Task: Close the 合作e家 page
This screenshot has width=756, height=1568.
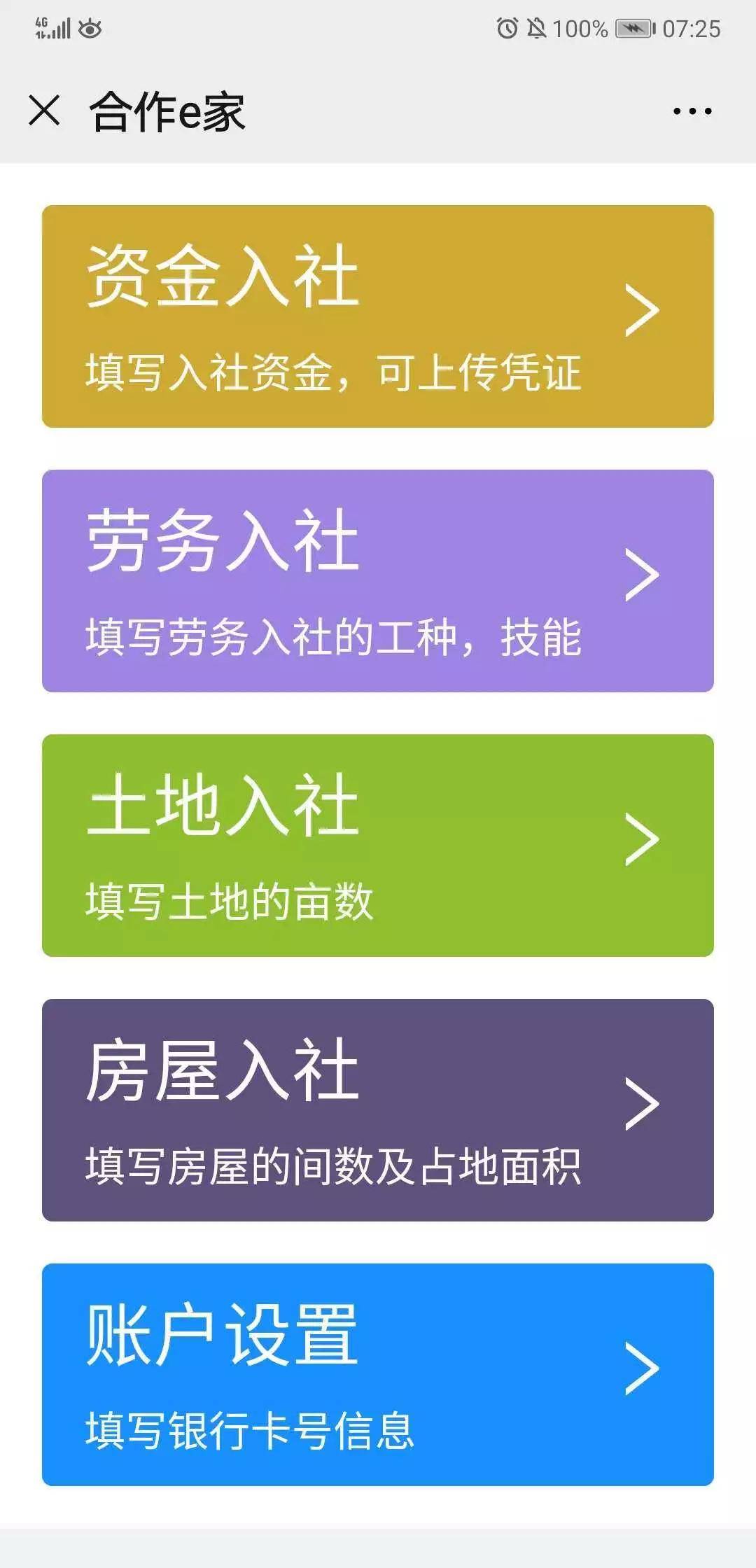Action: coord(45,111)
